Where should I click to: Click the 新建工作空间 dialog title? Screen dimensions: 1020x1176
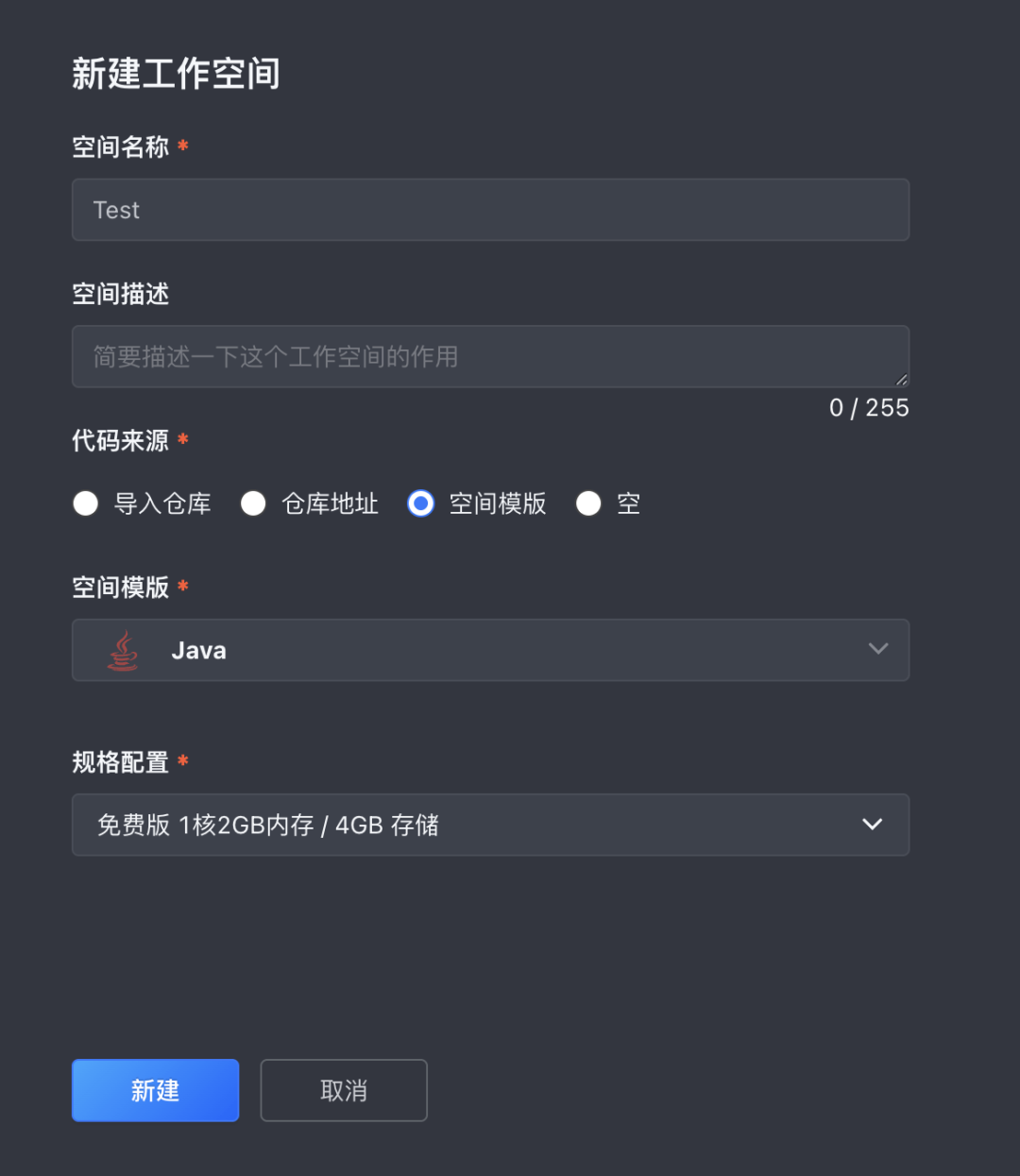click(x=177, y=74)
